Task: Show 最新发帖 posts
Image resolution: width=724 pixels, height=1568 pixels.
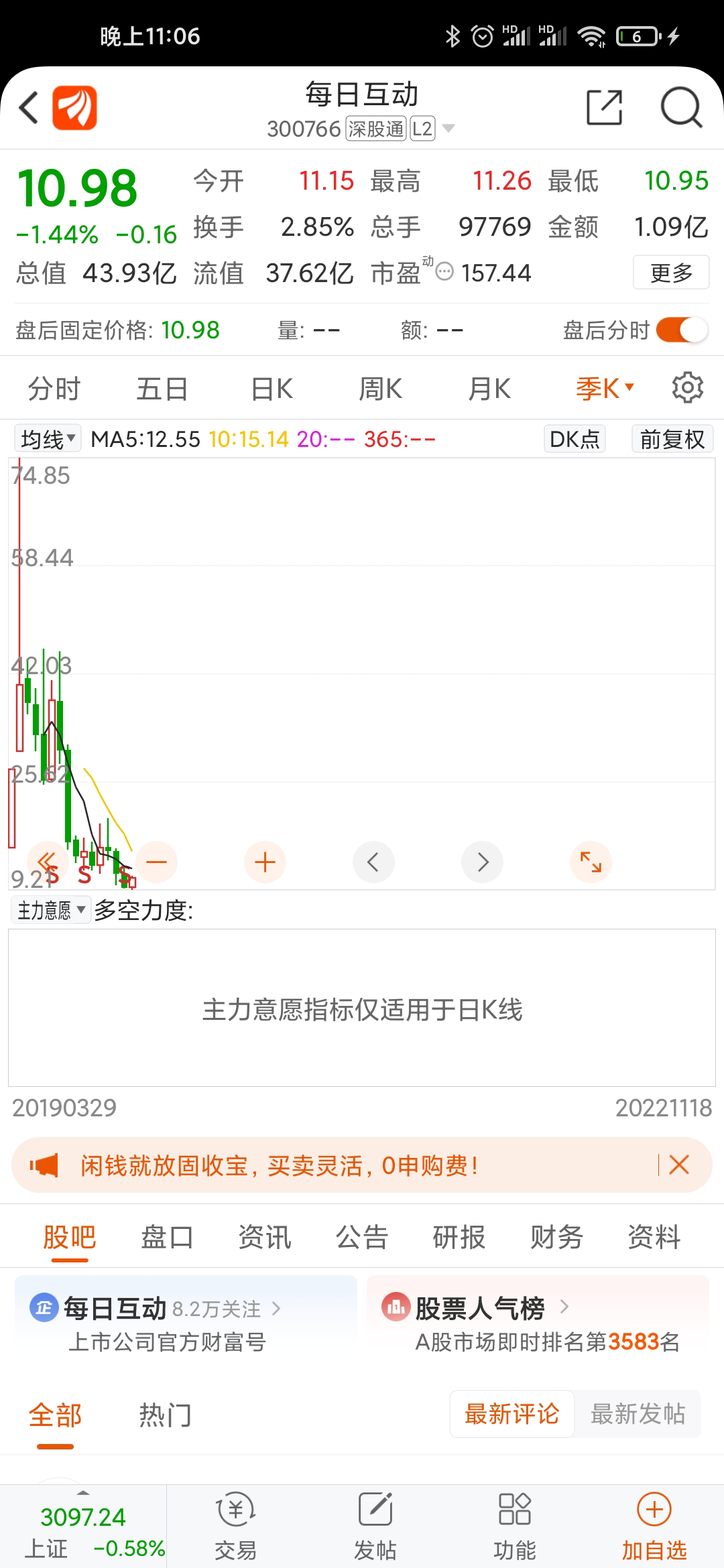Action: pos(638,1414)
